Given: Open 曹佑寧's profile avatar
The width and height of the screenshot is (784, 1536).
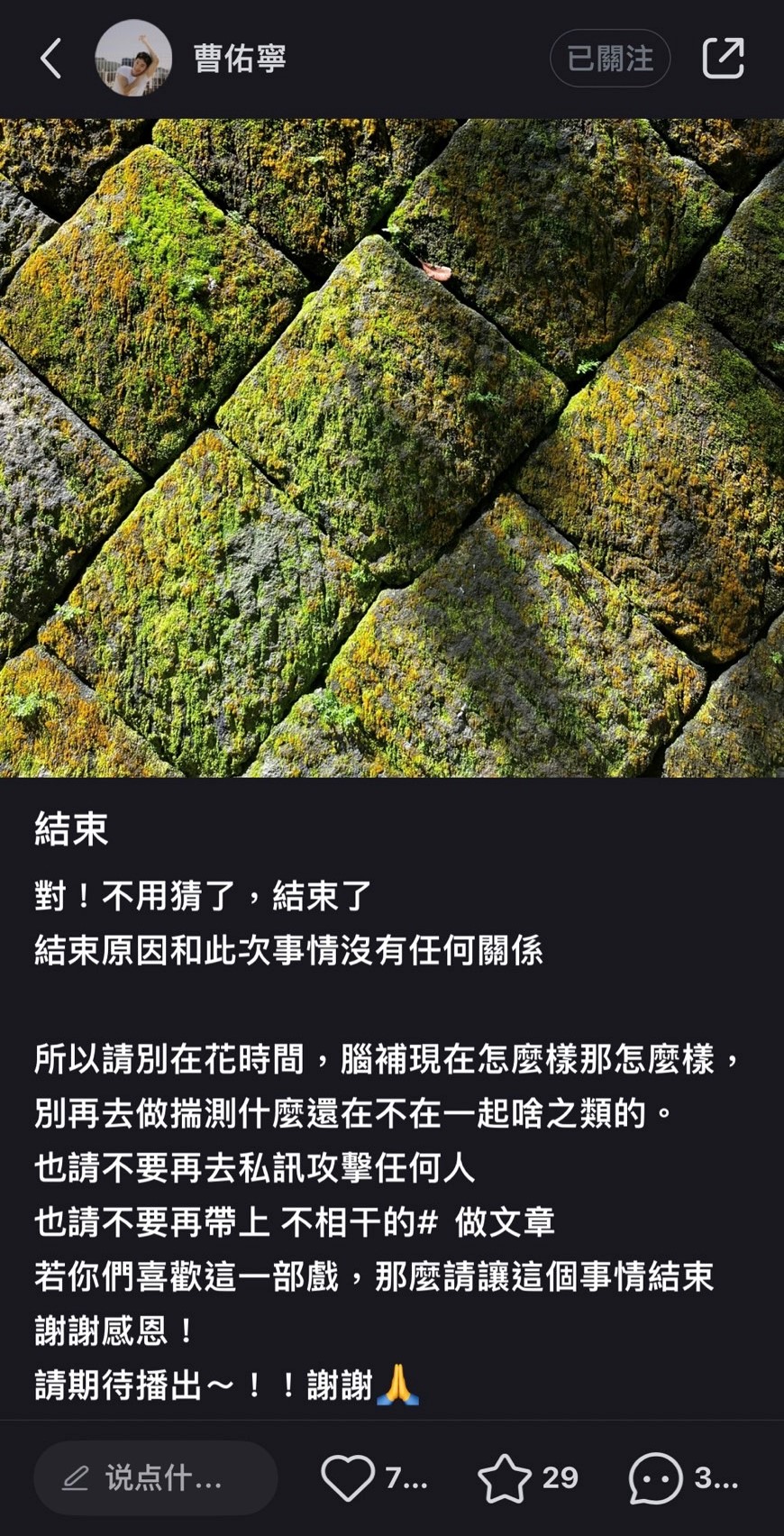Looking at the screenshot, I should [x=133, y=59].
